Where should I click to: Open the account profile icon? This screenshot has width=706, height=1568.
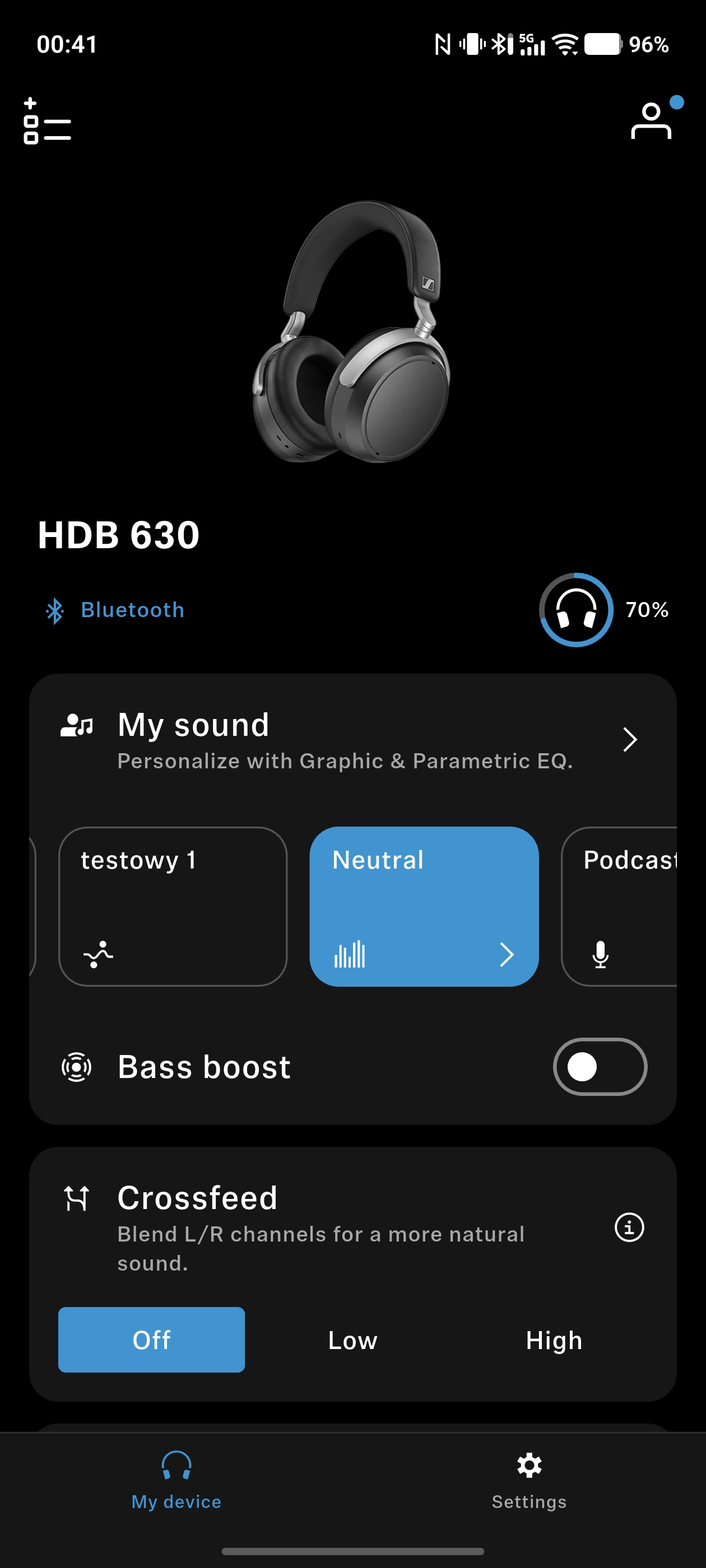[x=651, y=120]
